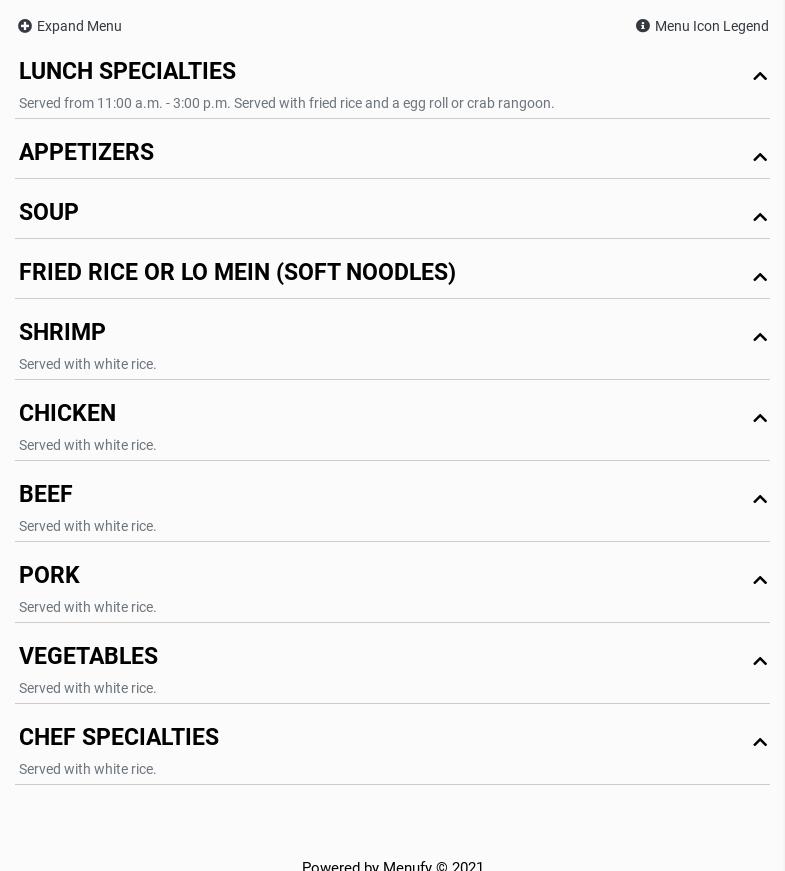This screenshot has width=785, height=871.
Task: Select the LUNCH SPECIALTIES menu heading
Action: (x=127, y=71)
